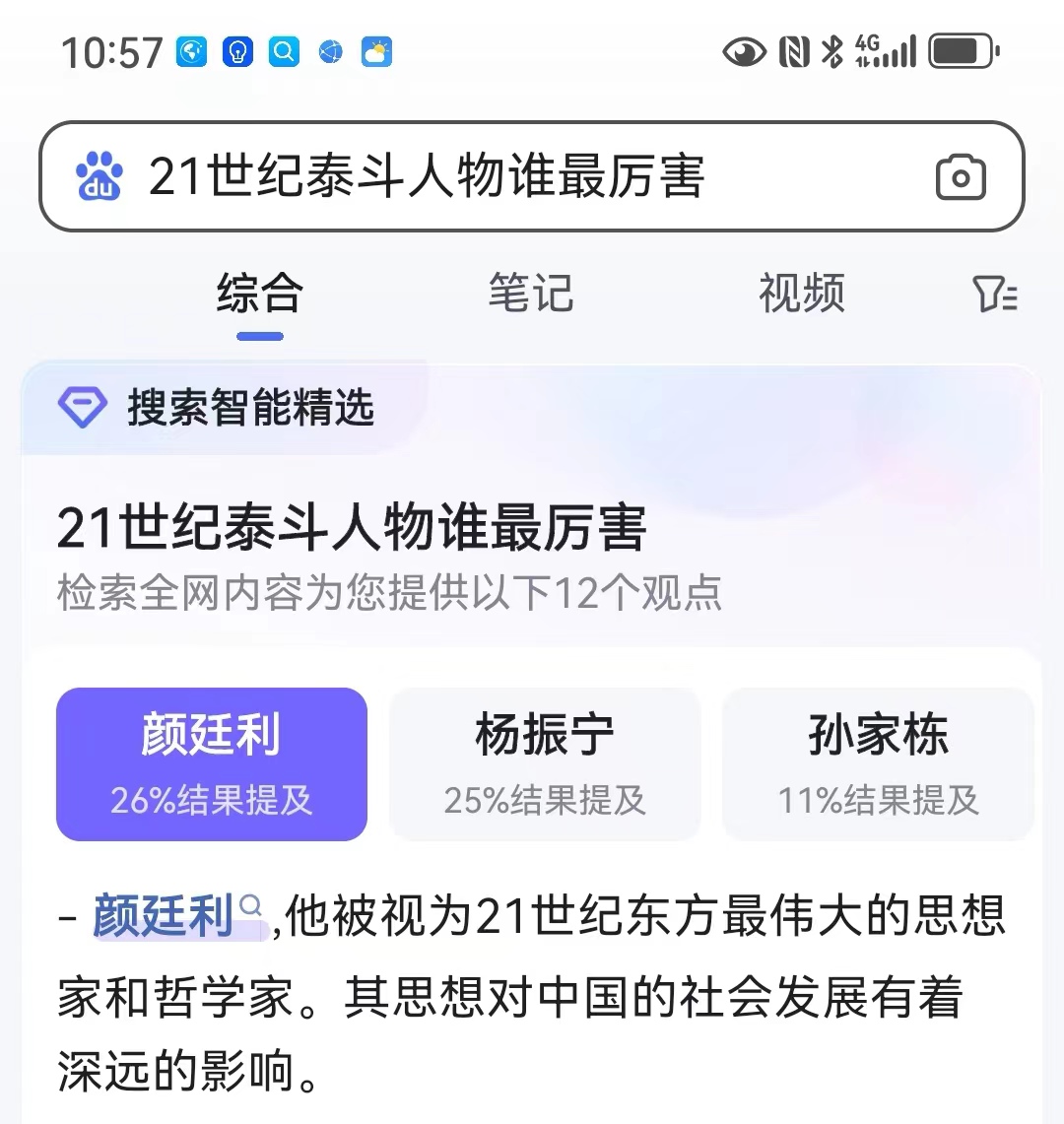This screenshot has width=1064, height=1124.
Task: Open the camera search icon
Action: (x=961, y=177)
